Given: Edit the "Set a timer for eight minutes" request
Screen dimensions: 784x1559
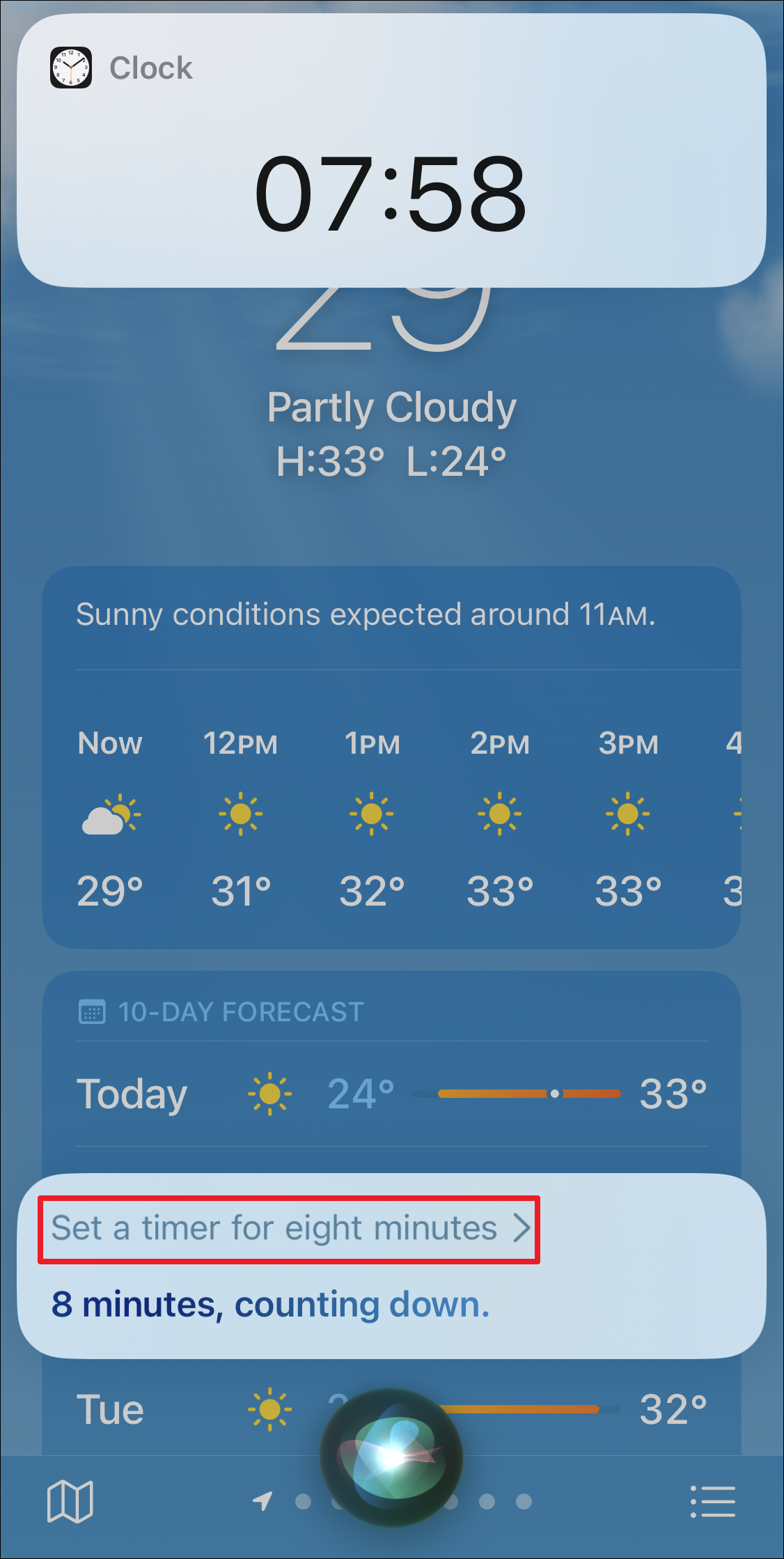Looking at the screenshot, I should click(x=289, y=1230).
